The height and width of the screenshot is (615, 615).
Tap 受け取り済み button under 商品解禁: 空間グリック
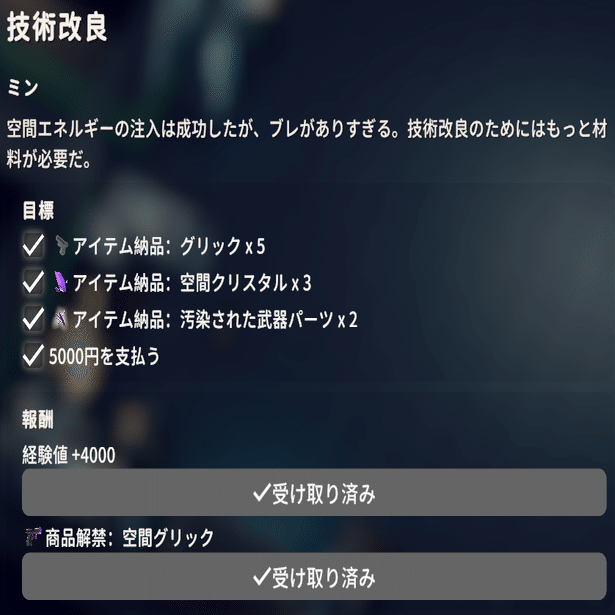314,576
